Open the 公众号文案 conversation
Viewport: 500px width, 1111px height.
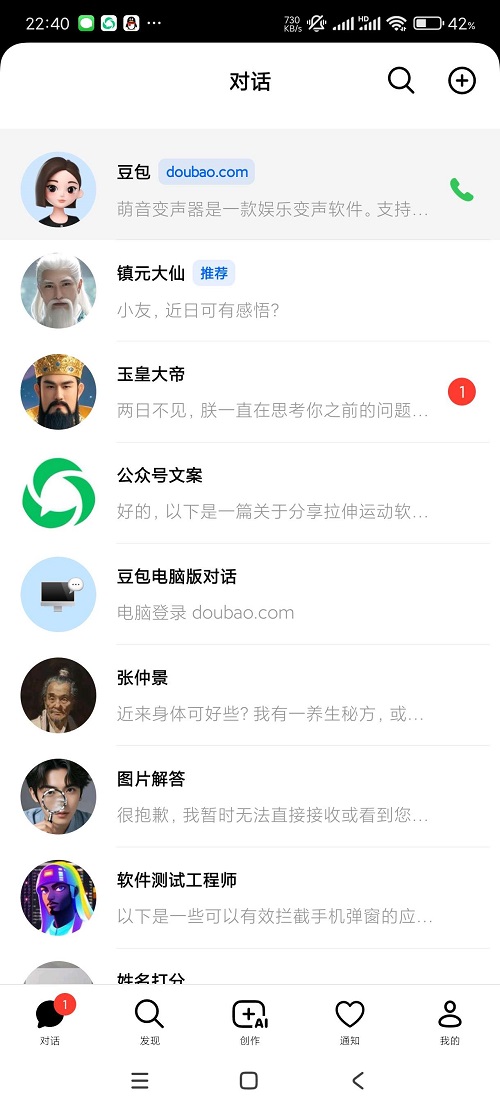coord(250,493)
